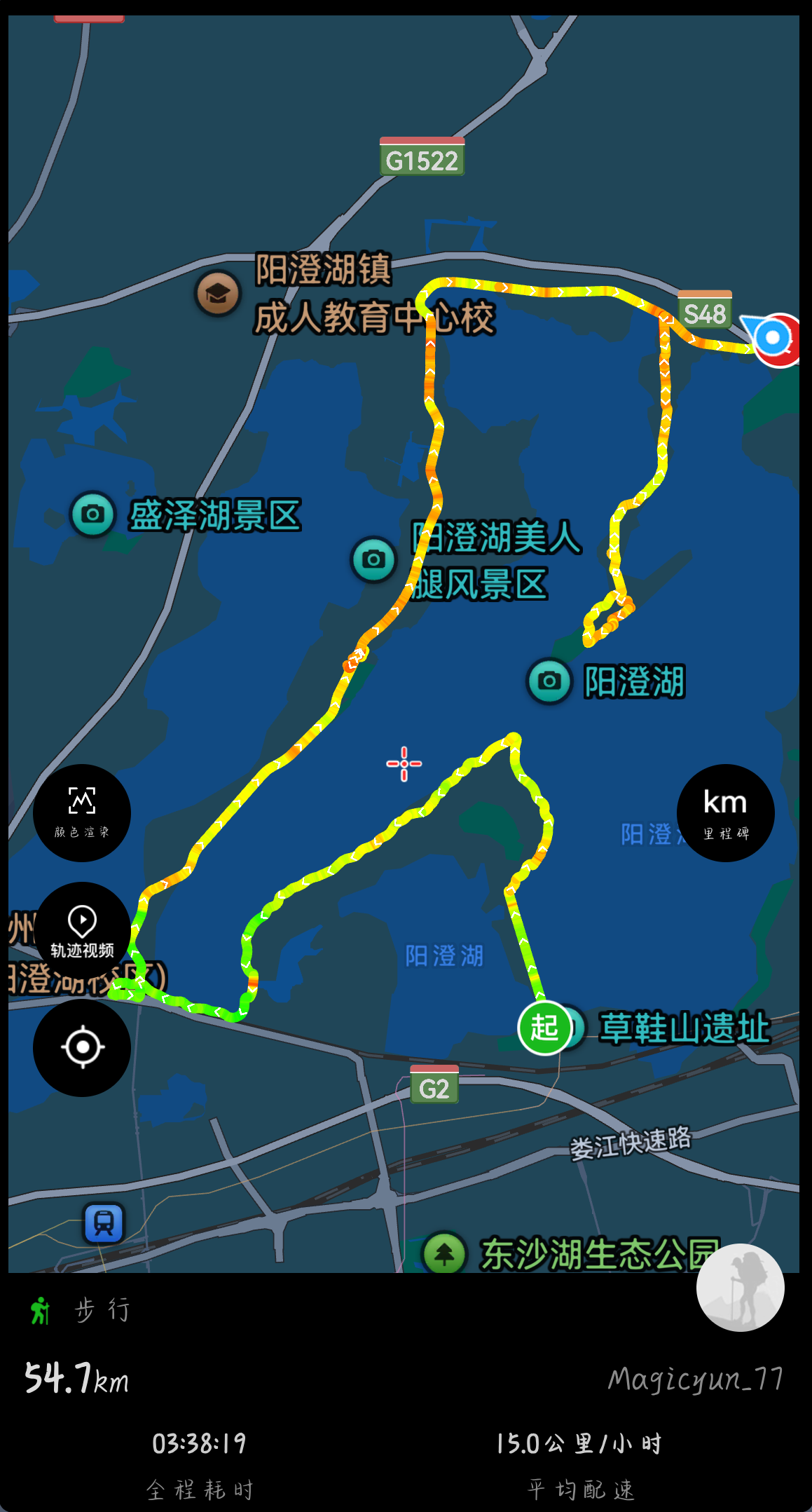
Task: Open 阳澄湖镇成人教育中心校 school marker
Action: tap(218, 293)
